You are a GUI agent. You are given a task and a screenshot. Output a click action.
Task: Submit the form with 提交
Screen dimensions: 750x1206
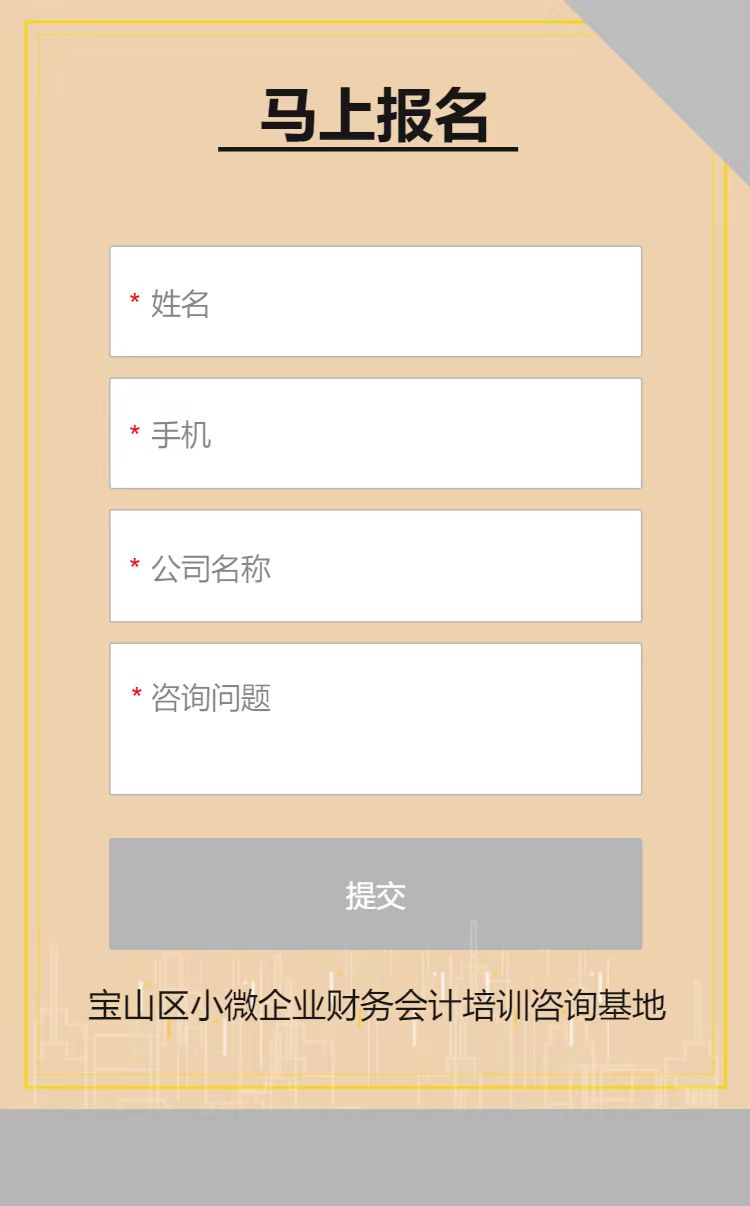(375, 894)
